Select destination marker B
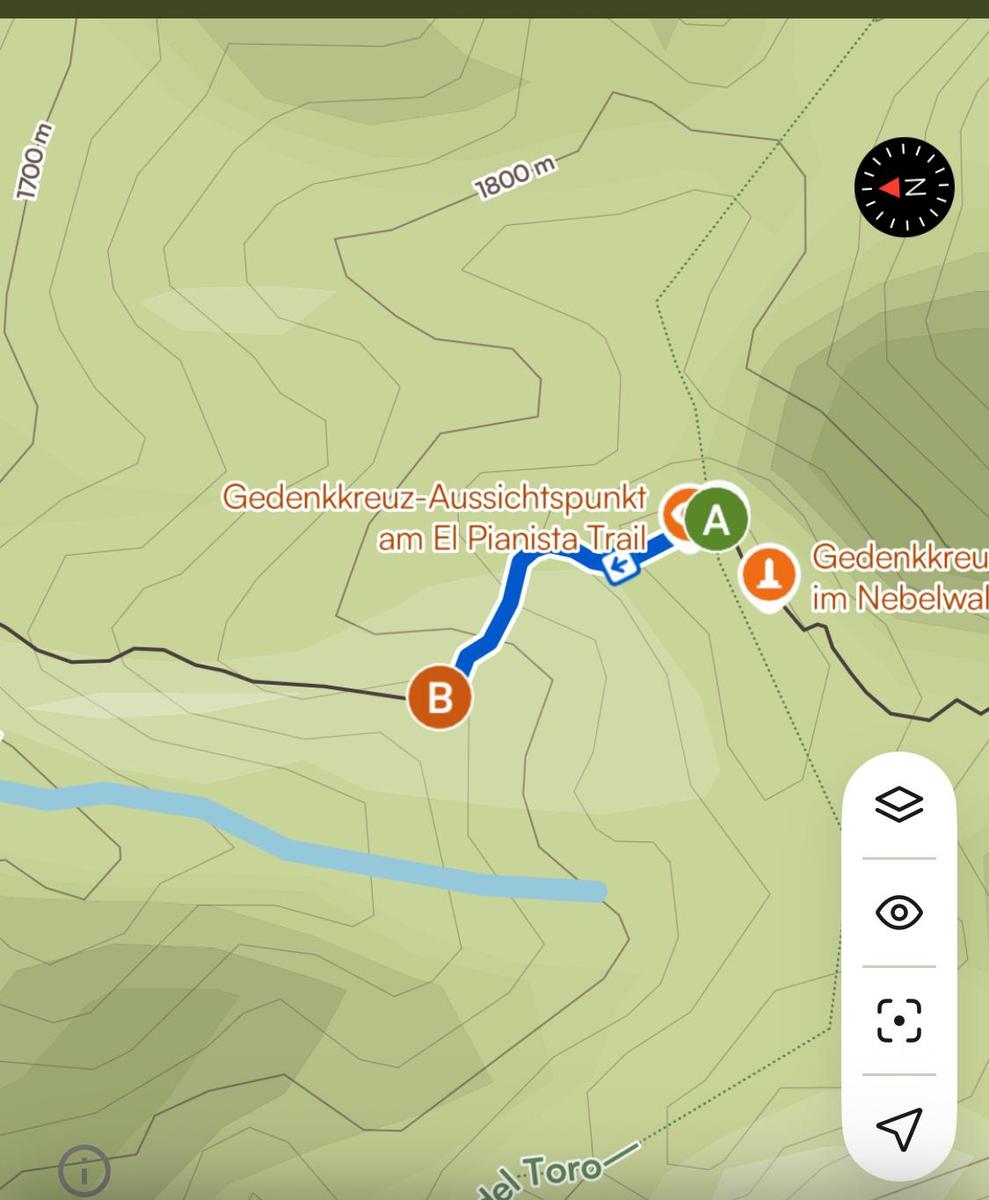The height and width of the screenshot is (1200, 989). coord(439,697)
